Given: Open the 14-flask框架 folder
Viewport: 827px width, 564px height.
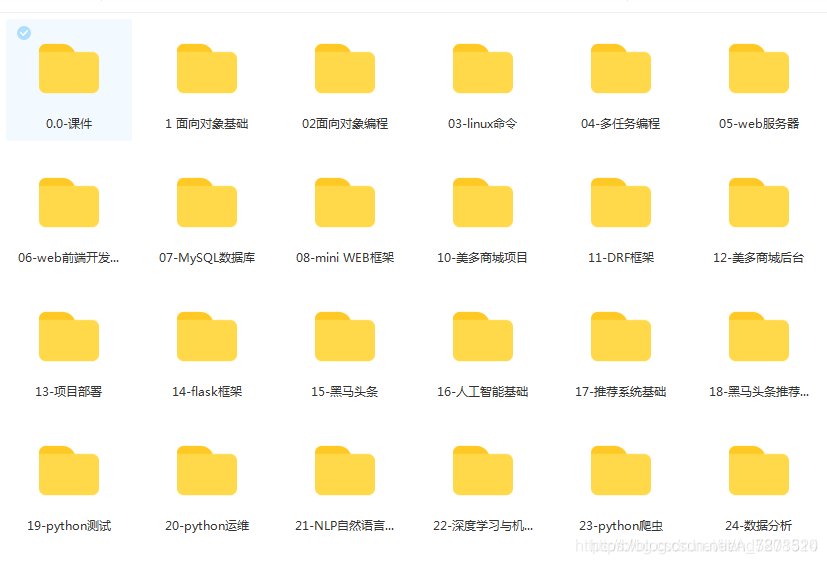Looking at the screenshot, I should click(x=207, y=338).
